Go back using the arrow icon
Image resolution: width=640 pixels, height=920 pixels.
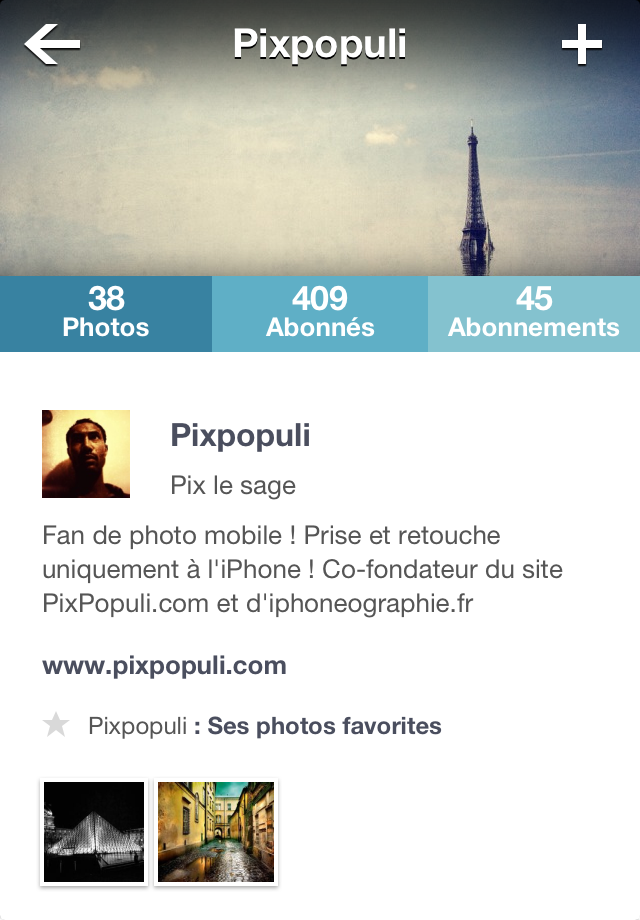point(52,45)
